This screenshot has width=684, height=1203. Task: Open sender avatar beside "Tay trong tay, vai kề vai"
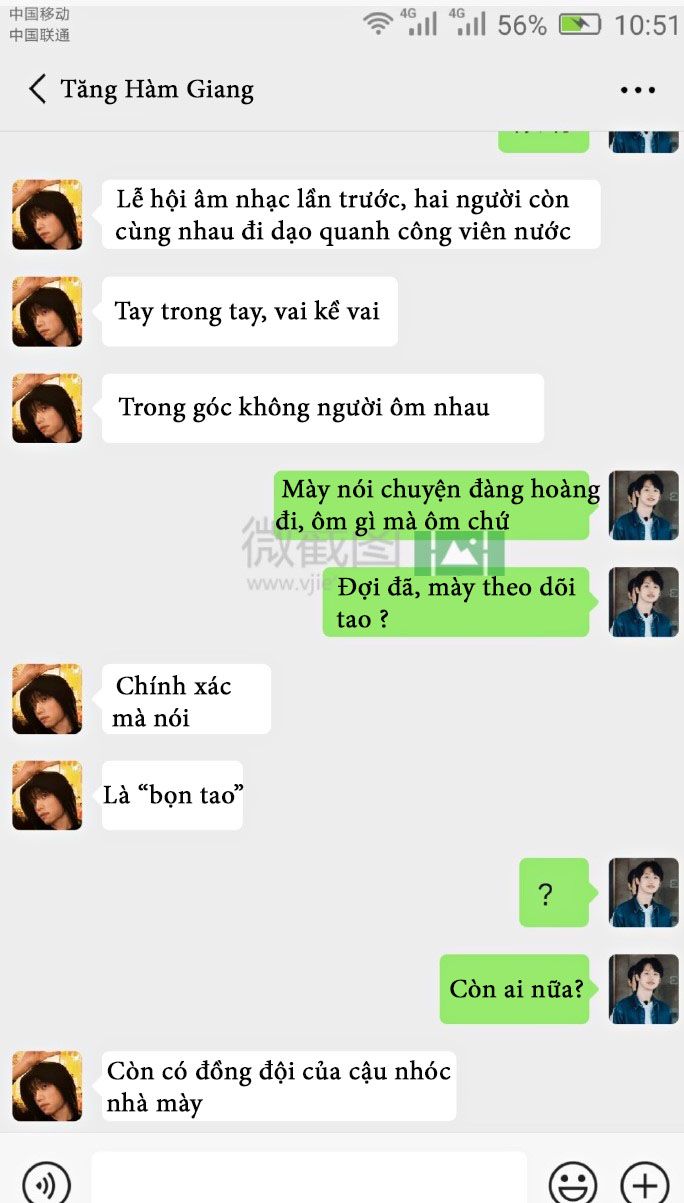click(x=47, y=312)
